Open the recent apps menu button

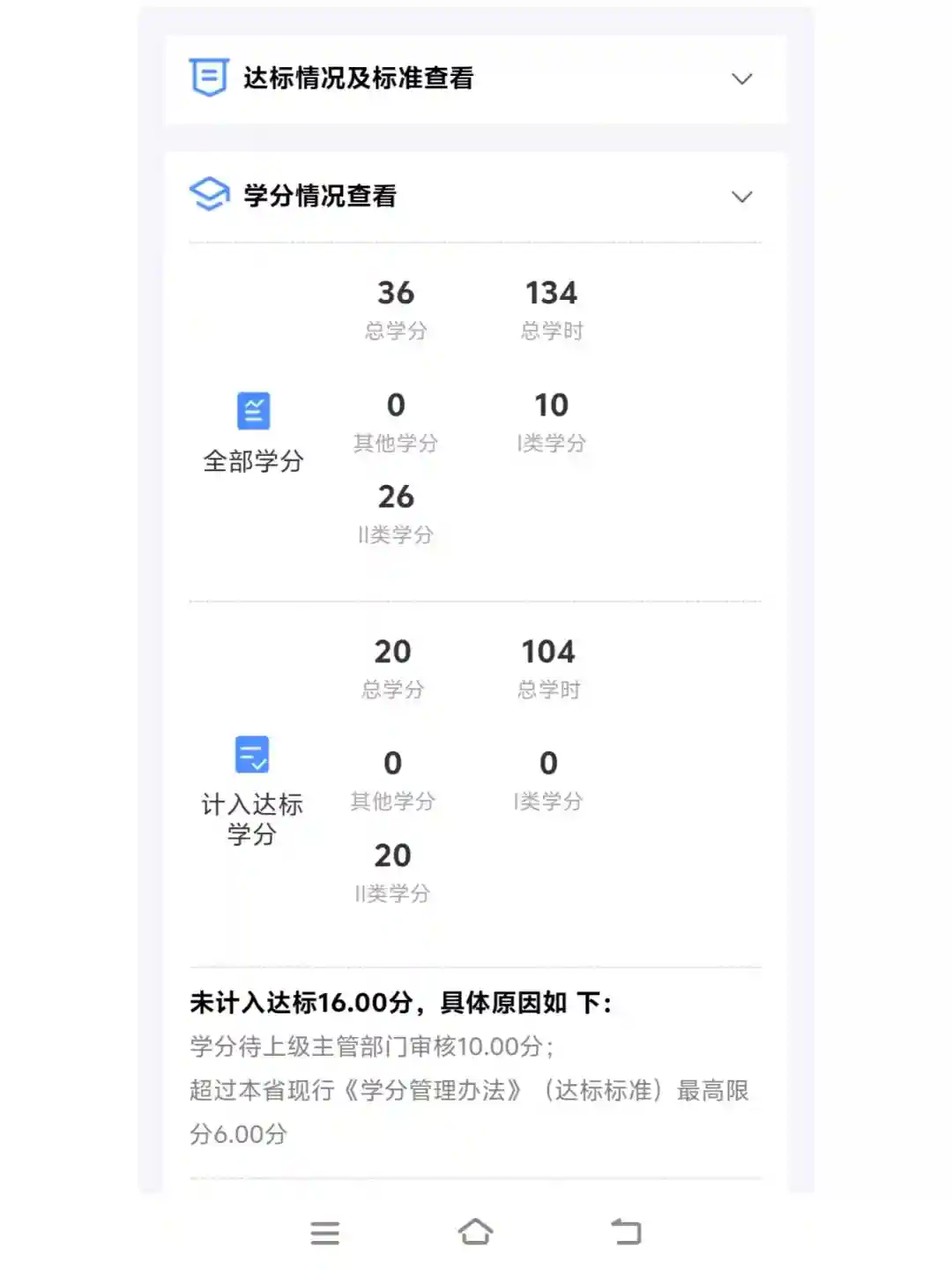coord(325,1233)
